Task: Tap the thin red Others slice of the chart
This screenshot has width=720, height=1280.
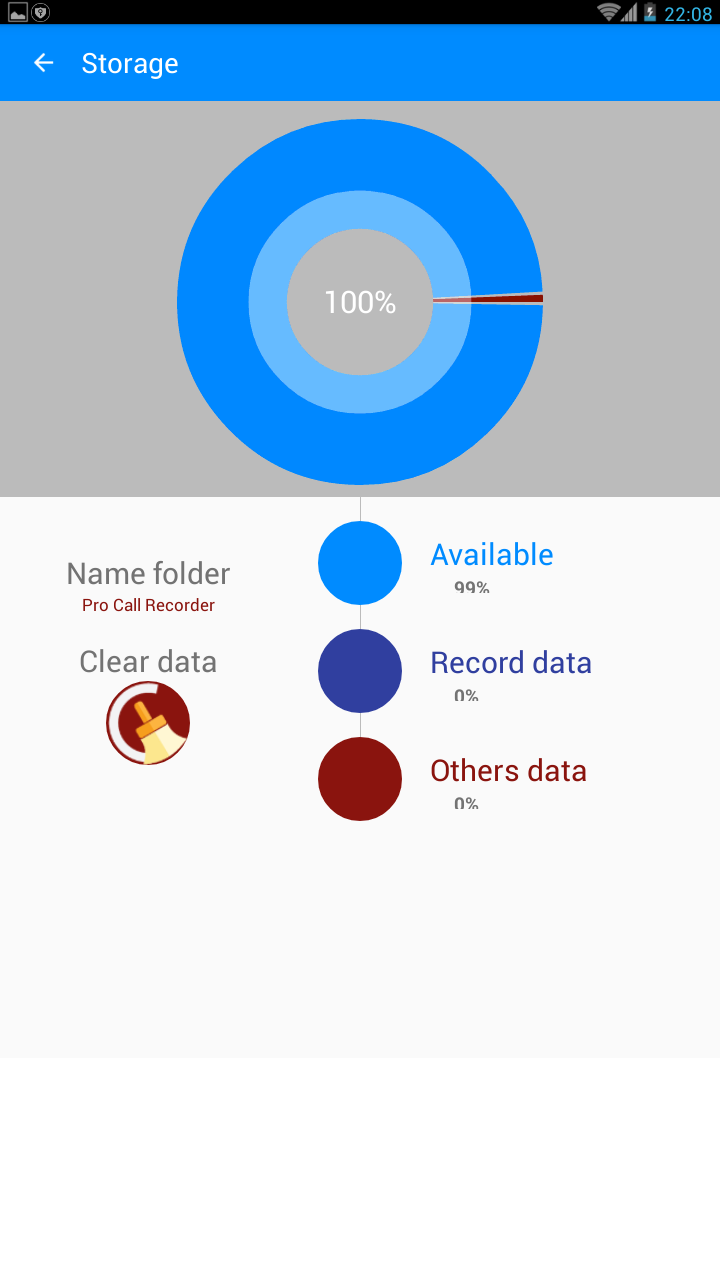Action: pyautogui.click(x=510, y=298)
